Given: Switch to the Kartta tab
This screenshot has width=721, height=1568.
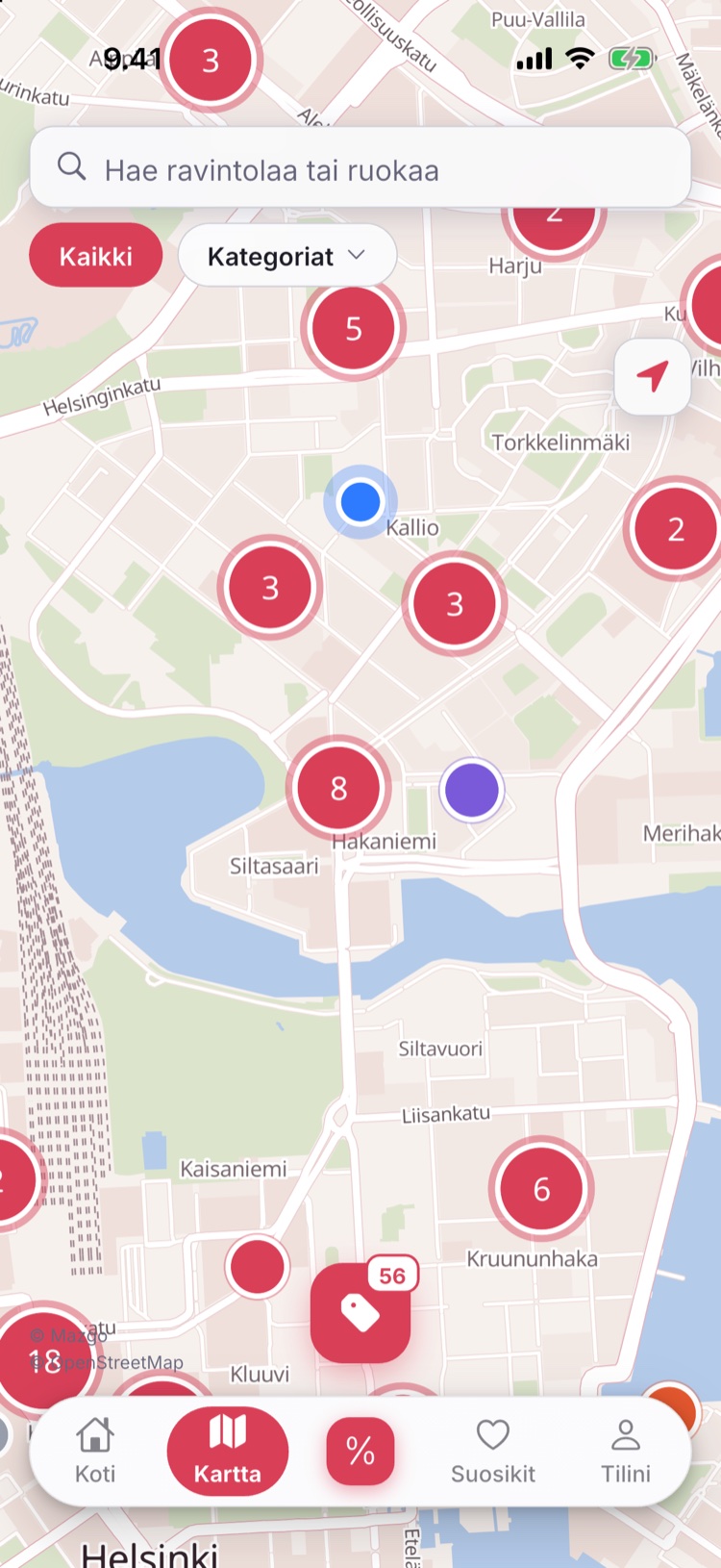Looking at the screenshot, I should (228, 1452).
